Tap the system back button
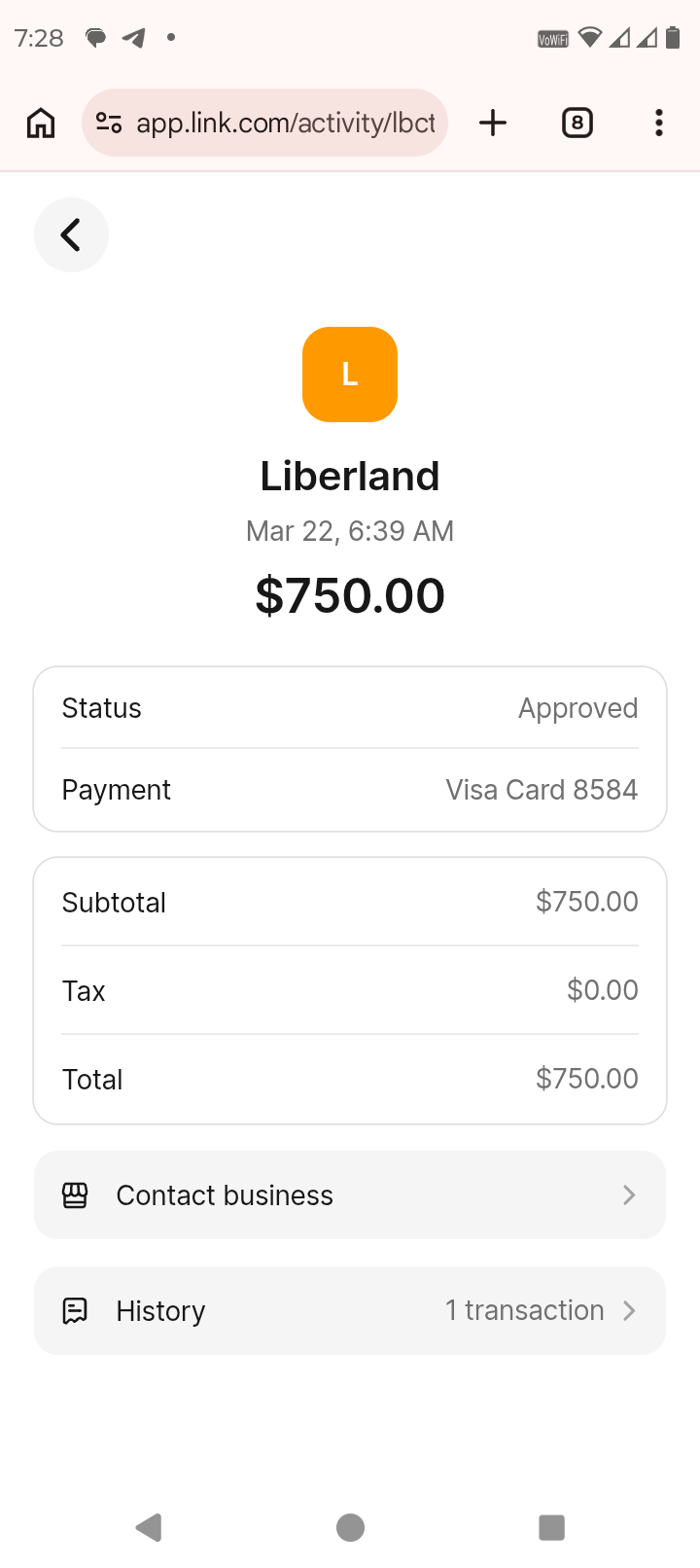700x1568 pixels. pos(149,1527)
